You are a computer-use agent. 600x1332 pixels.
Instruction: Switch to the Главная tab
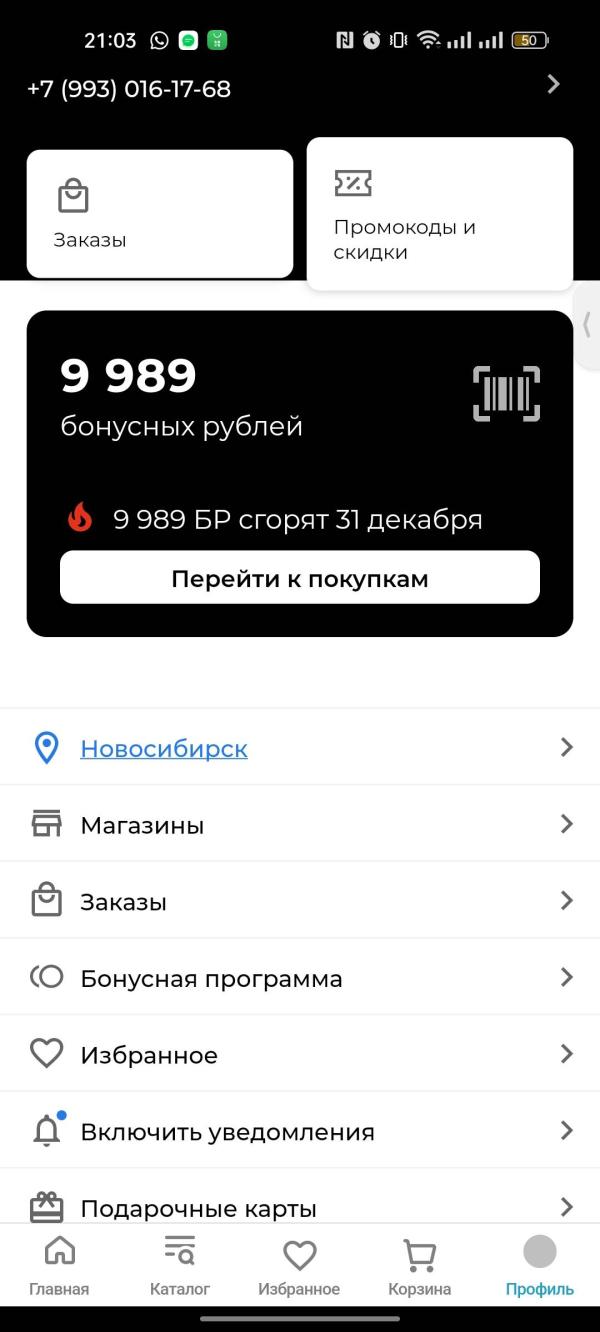(59, 1266)
